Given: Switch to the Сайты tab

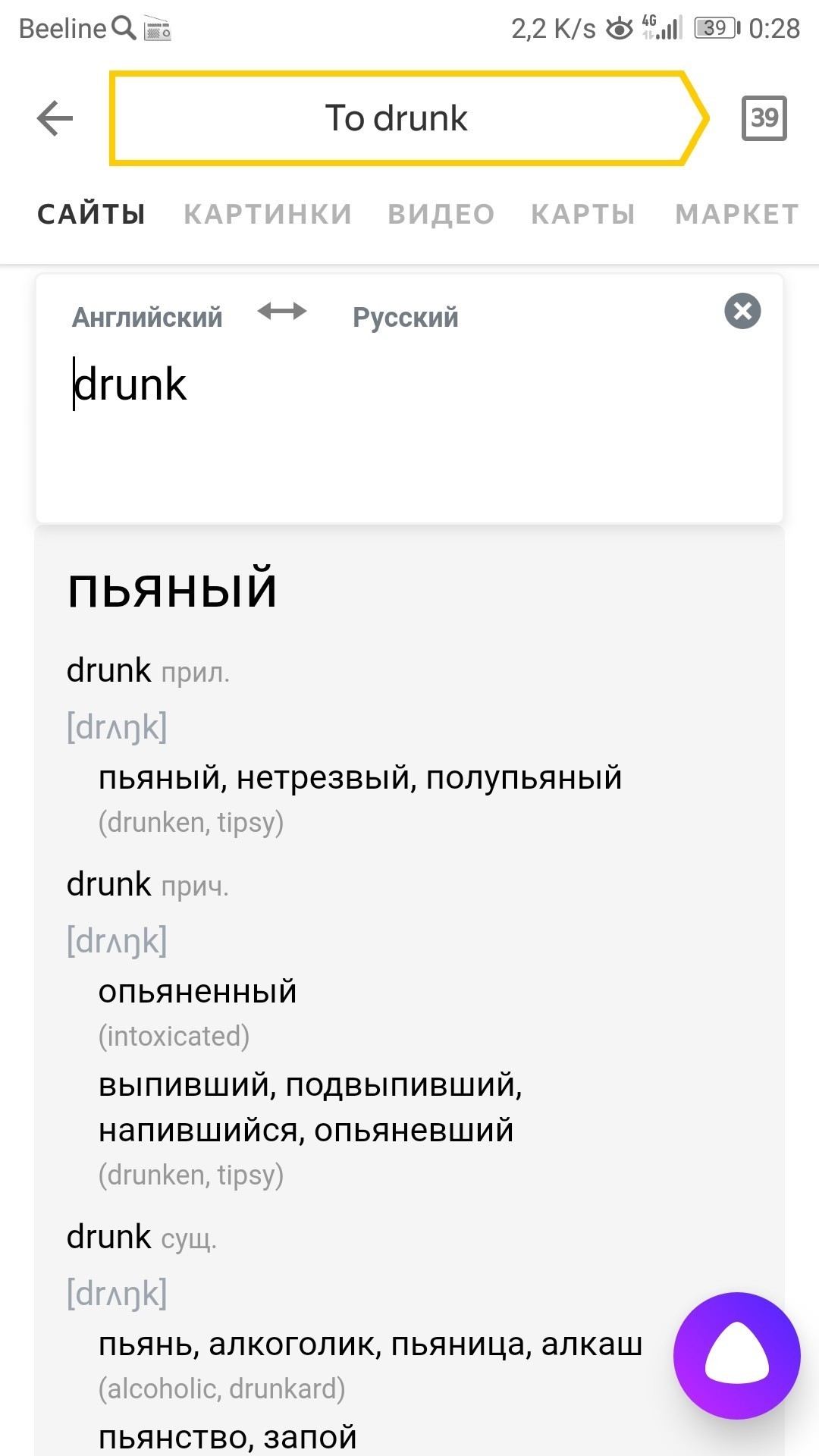Looking at the screenshot, I should click(92, 215).
